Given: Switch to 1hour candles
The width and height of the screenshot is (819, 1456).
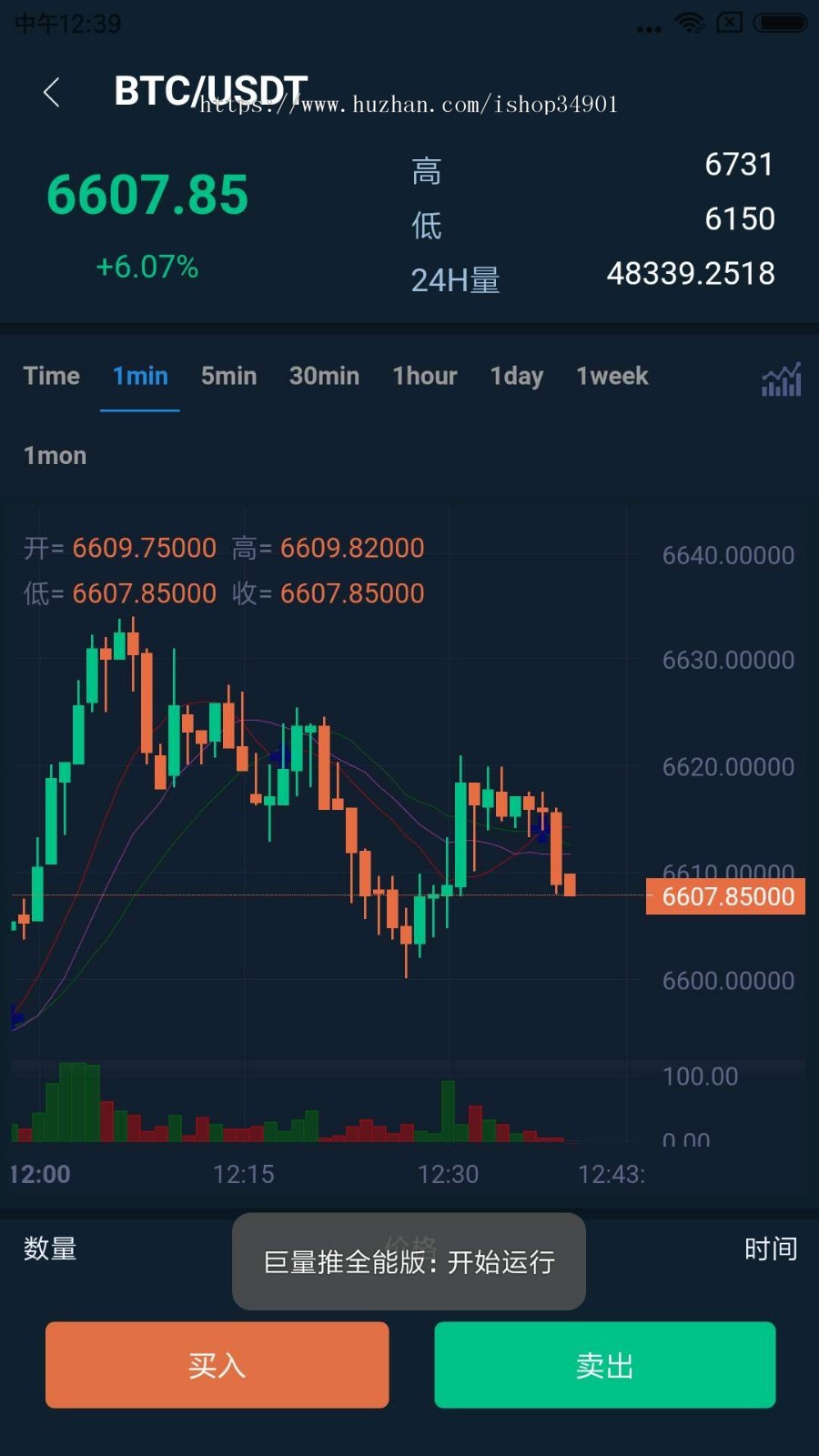Looking at the screenshot, I should coord(425,376).
